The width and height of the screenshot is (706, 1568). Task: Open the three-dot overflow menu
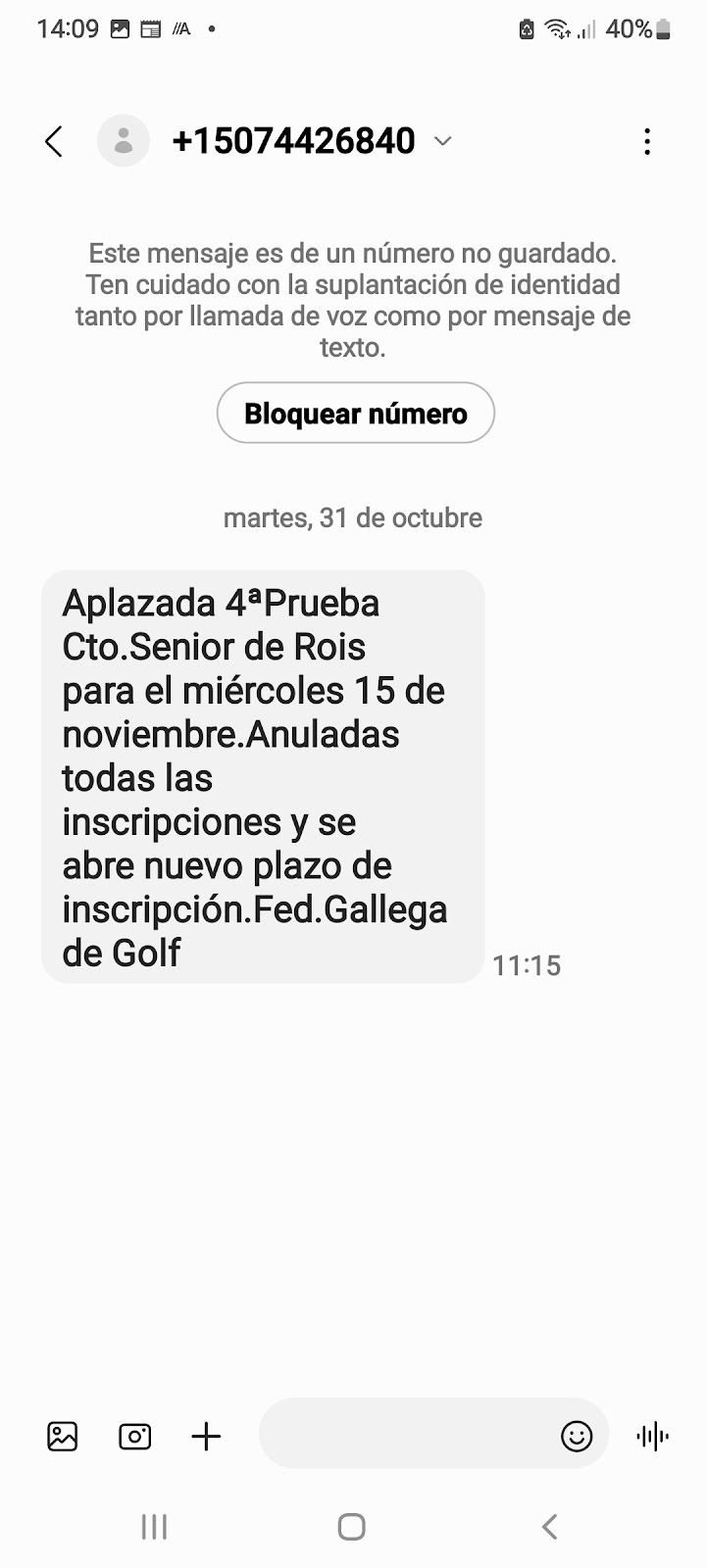[647, 141]
